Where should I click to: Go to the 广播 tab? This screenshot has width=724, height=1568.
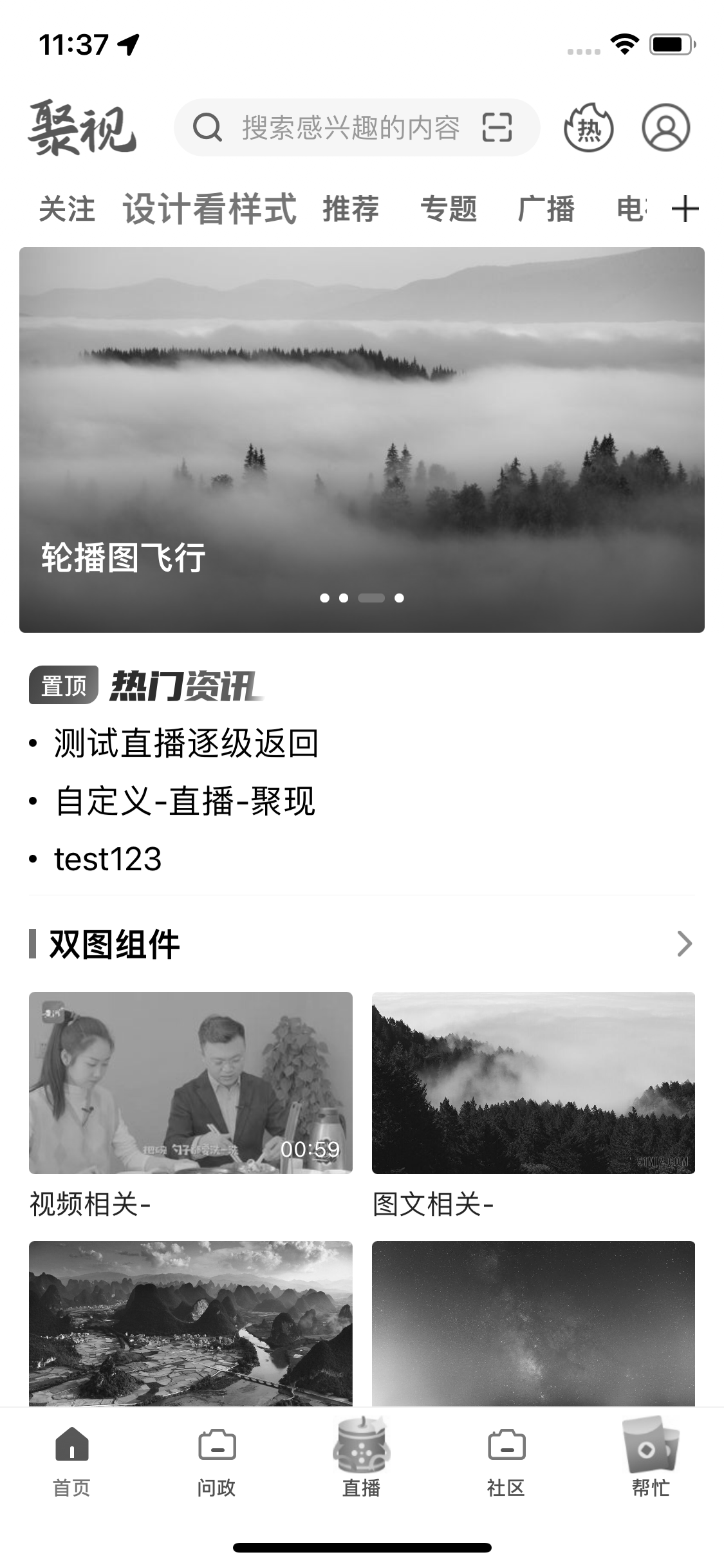(546, 209)
